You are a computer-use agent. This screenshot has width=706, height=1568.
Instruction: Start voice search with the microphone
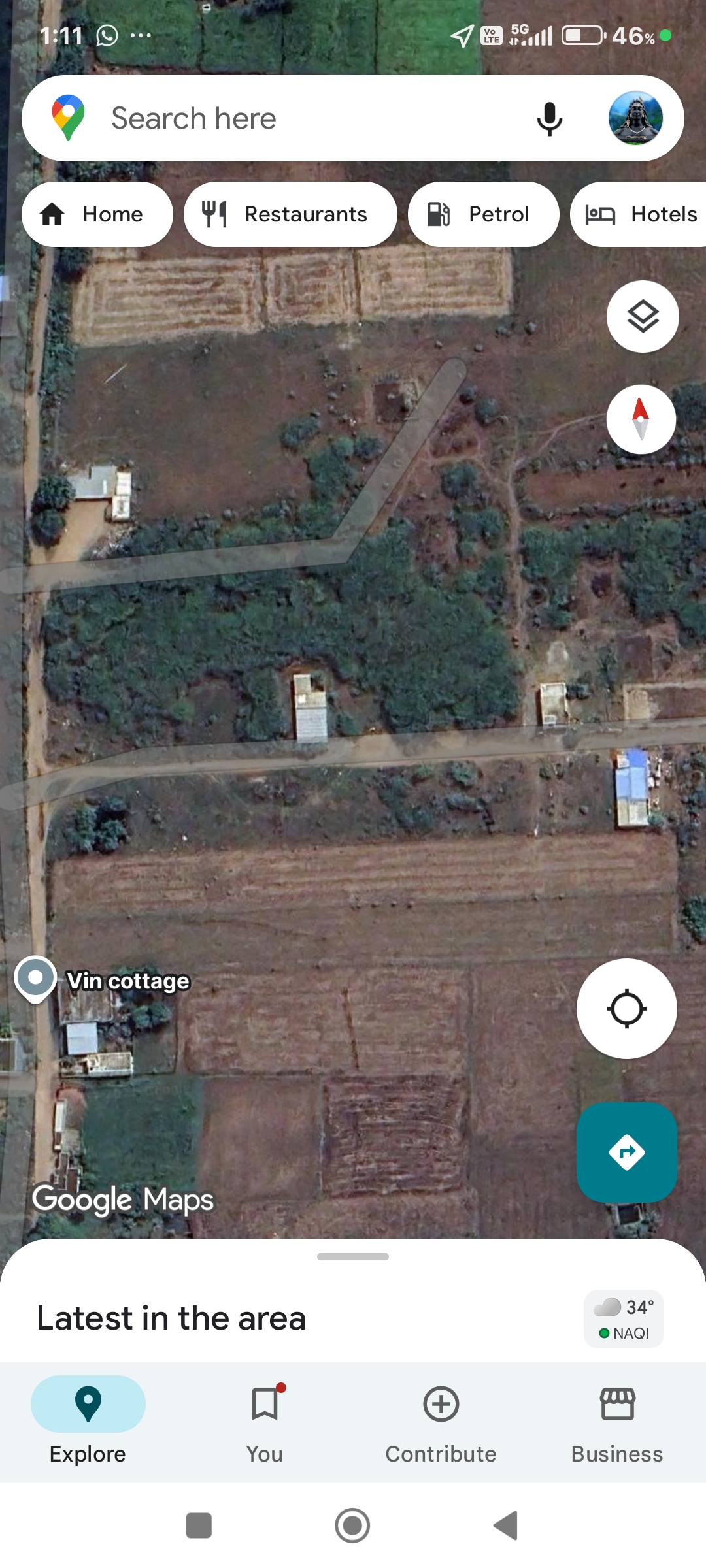[549, 119]
